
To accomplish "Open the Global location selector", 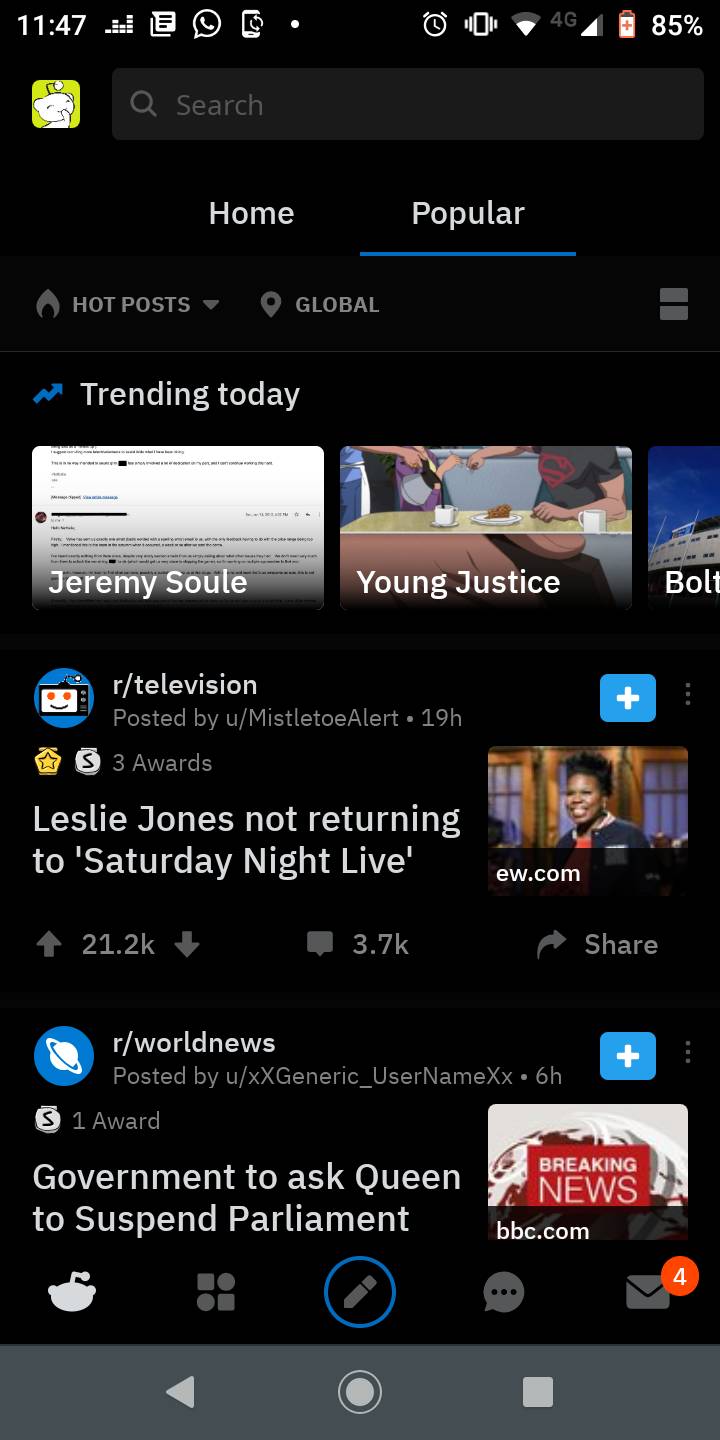I will [x=318, y=304].
